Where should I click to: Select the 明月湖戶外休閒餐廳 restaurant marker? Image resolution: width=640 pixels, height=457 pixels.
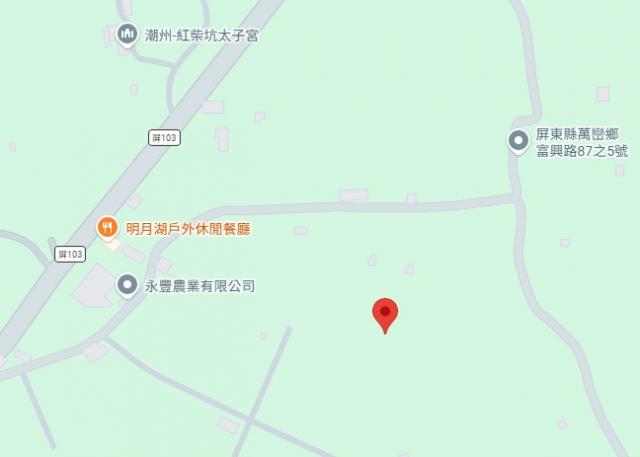[x=107, y=228]
